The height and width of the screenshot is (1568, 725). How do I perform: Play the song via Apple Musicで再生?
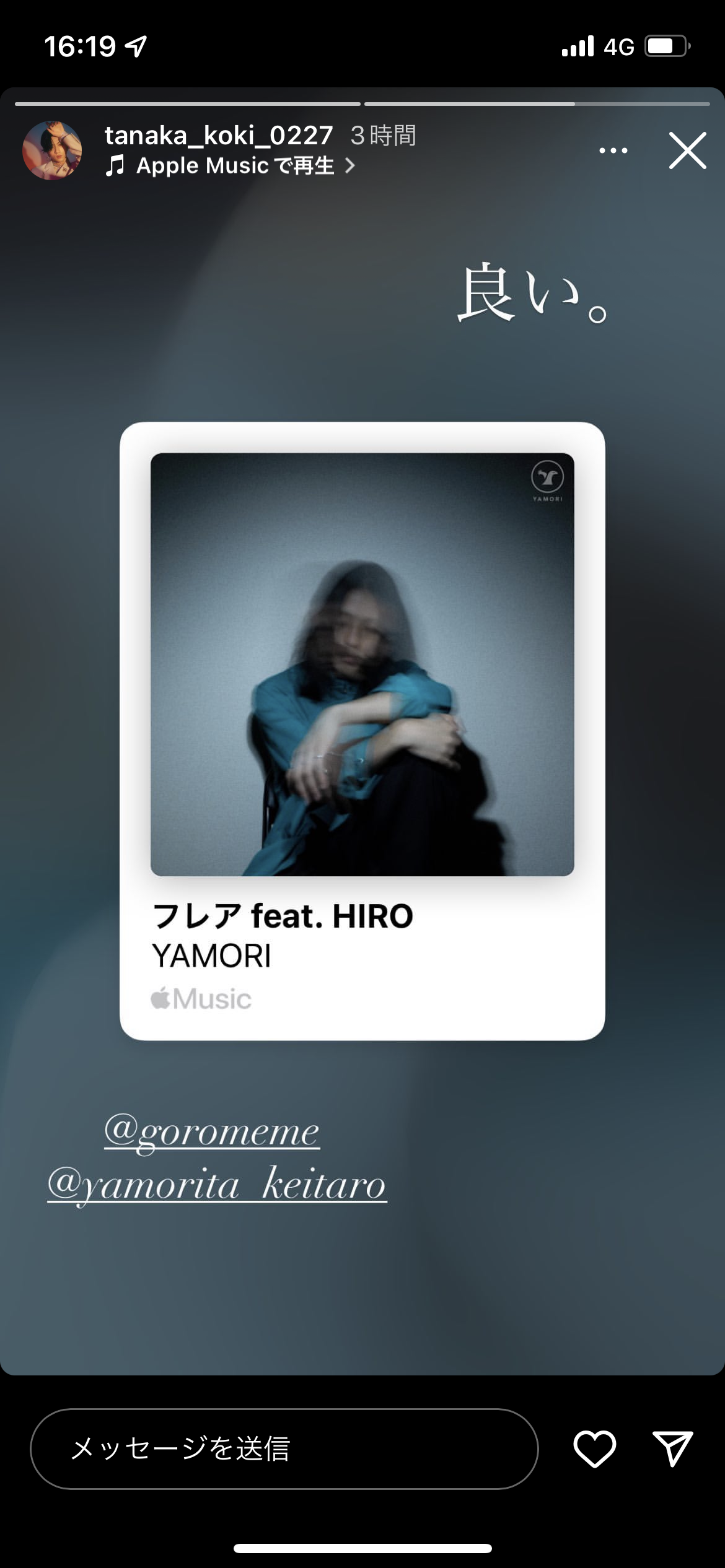pos(230,166)
